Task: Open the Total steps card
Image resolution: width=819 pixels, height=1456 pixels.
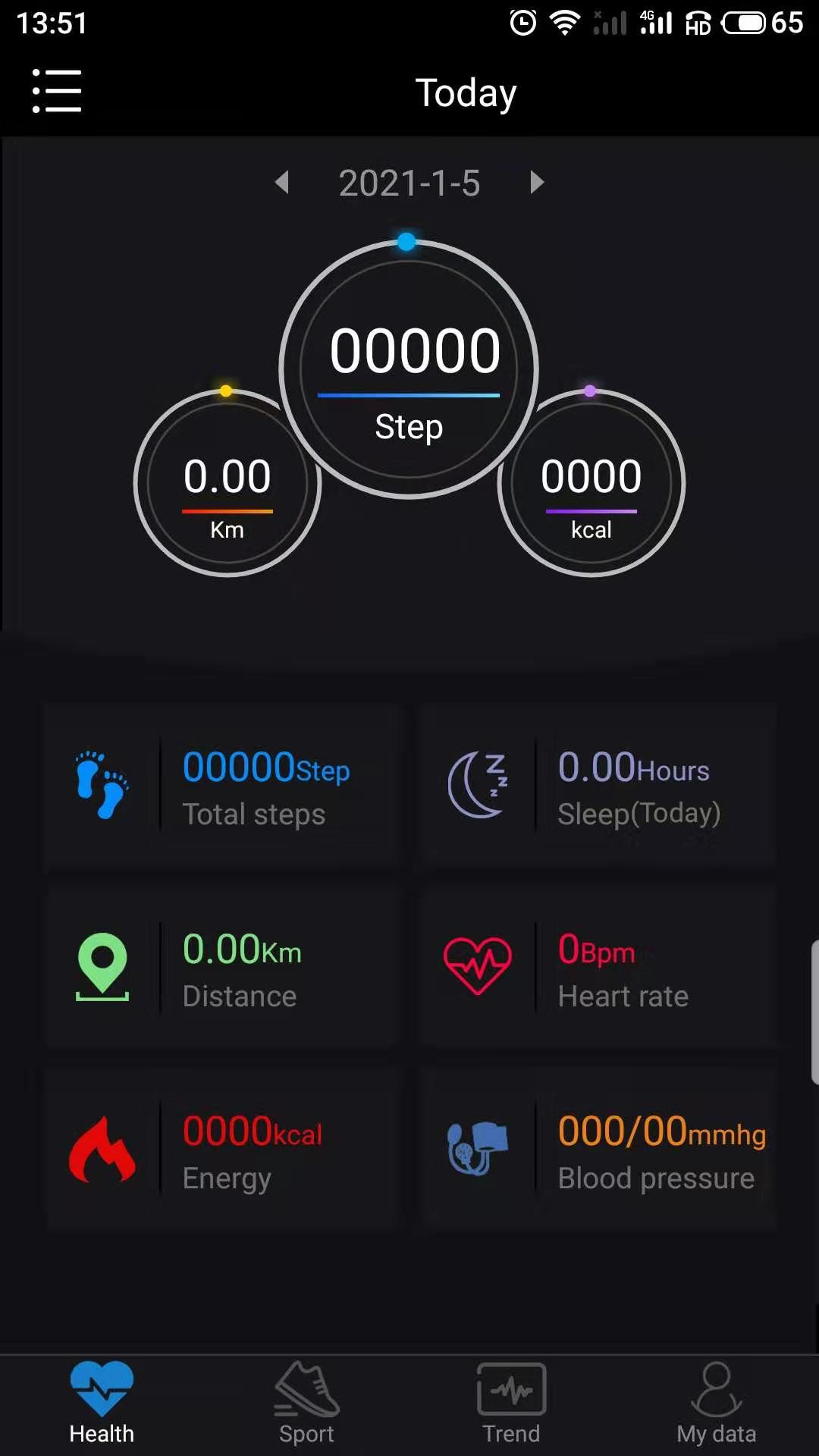Action: point(221,786)
